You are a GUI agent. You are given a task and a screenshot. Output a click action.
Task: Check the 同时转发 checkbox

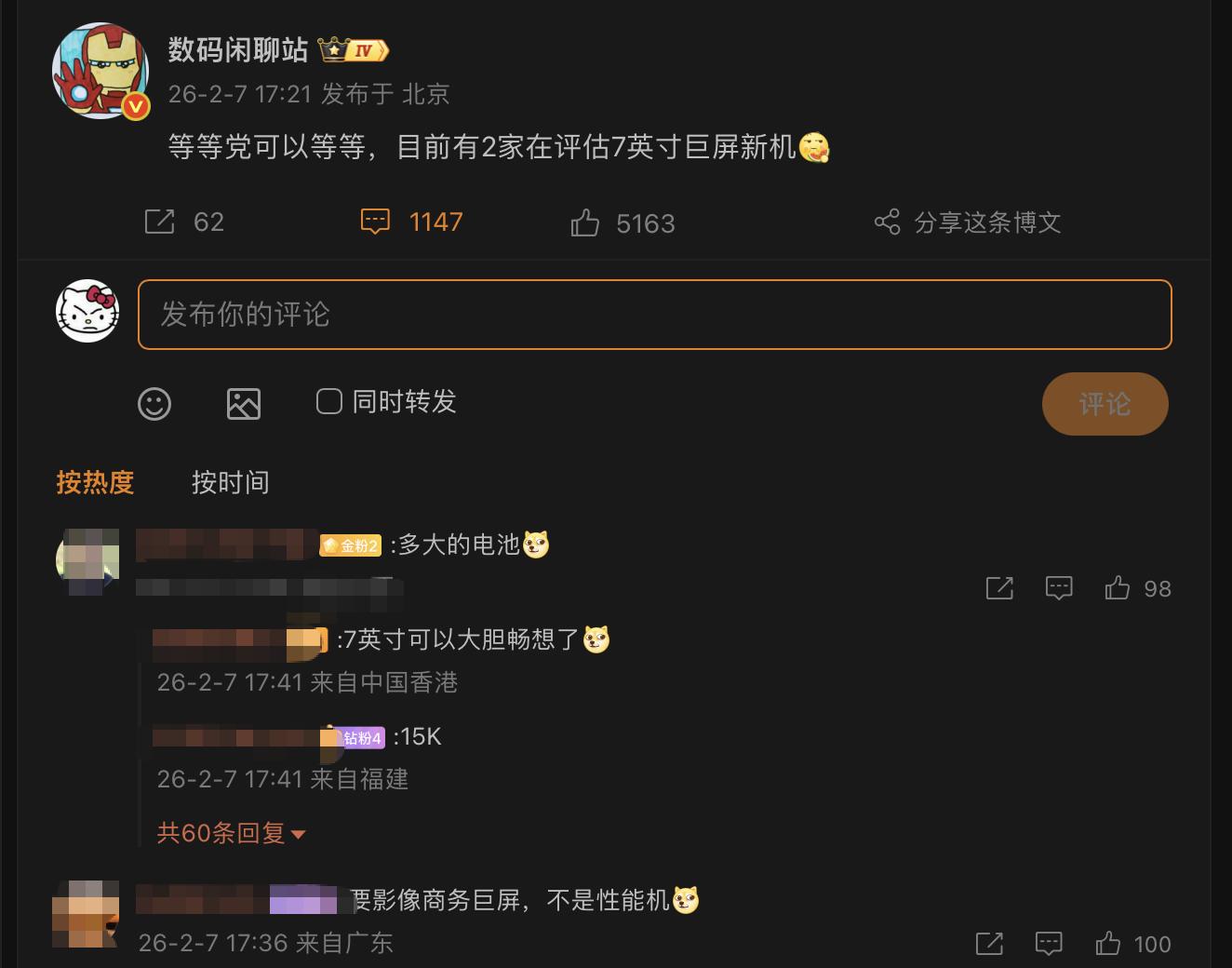[329, 401]
